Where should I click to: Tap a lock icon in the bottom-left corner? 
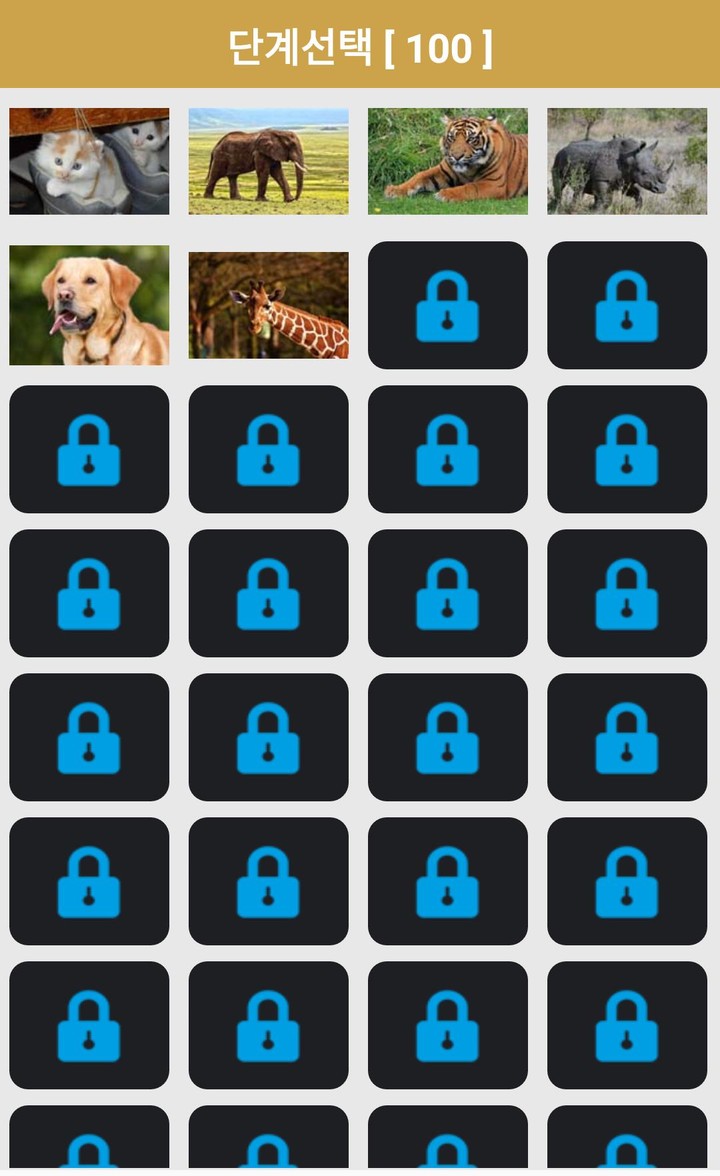pyautogui.click(x=88, y=1025)
